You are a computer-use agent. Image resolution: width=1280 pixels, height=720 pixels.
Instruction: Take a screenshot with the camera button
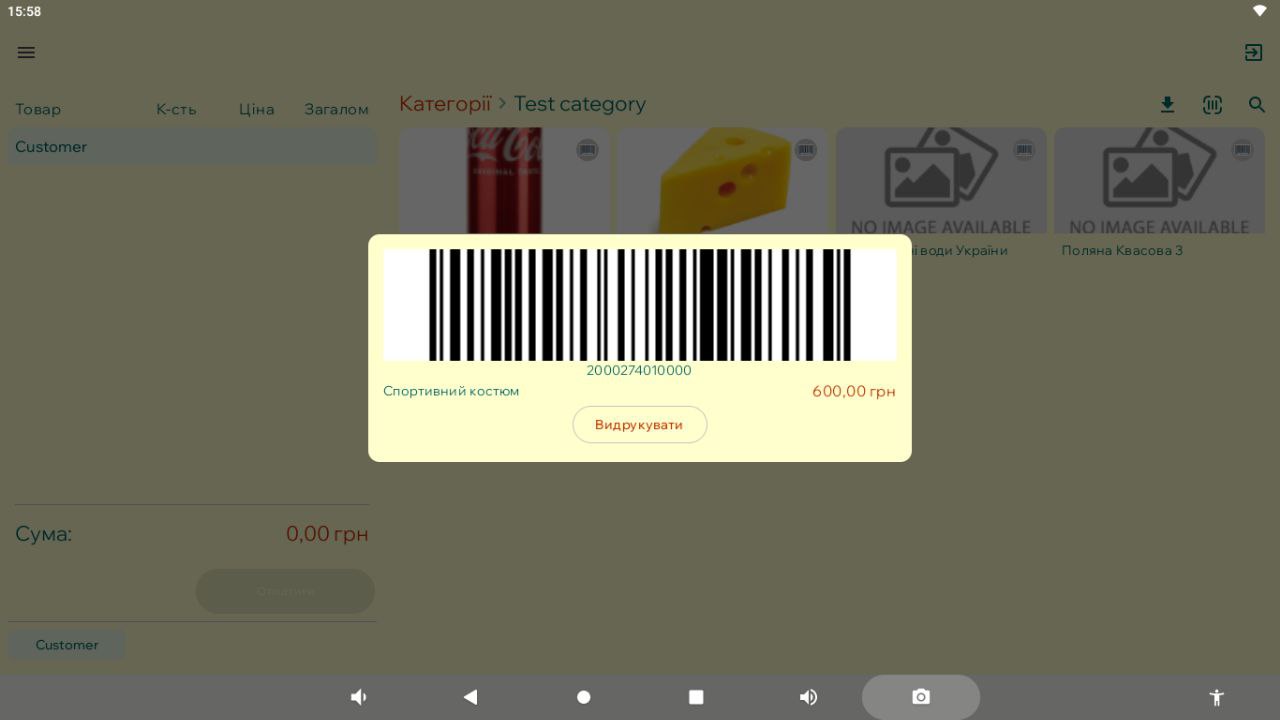tap(920, 697)
